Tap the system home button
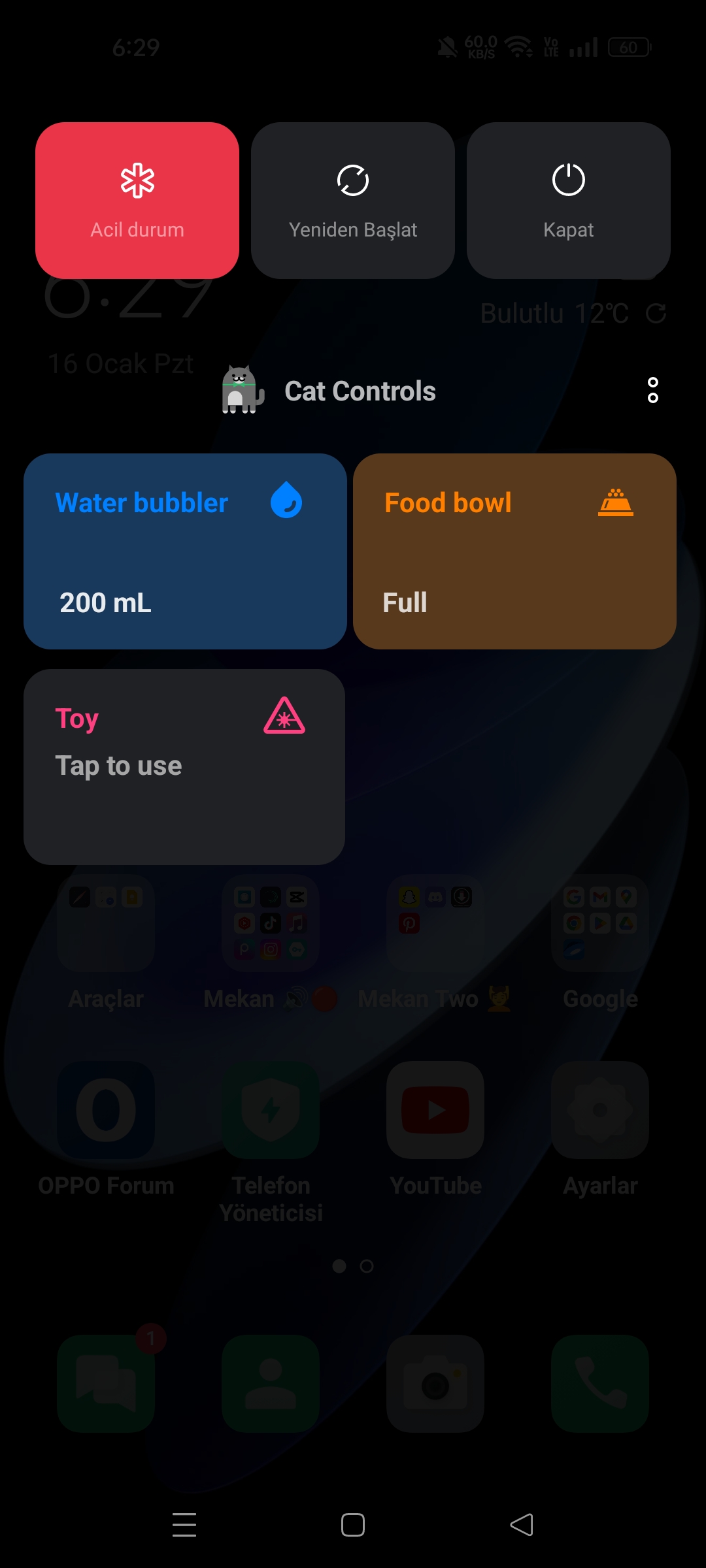706x1568 pixels. (x=353, y=1525)
